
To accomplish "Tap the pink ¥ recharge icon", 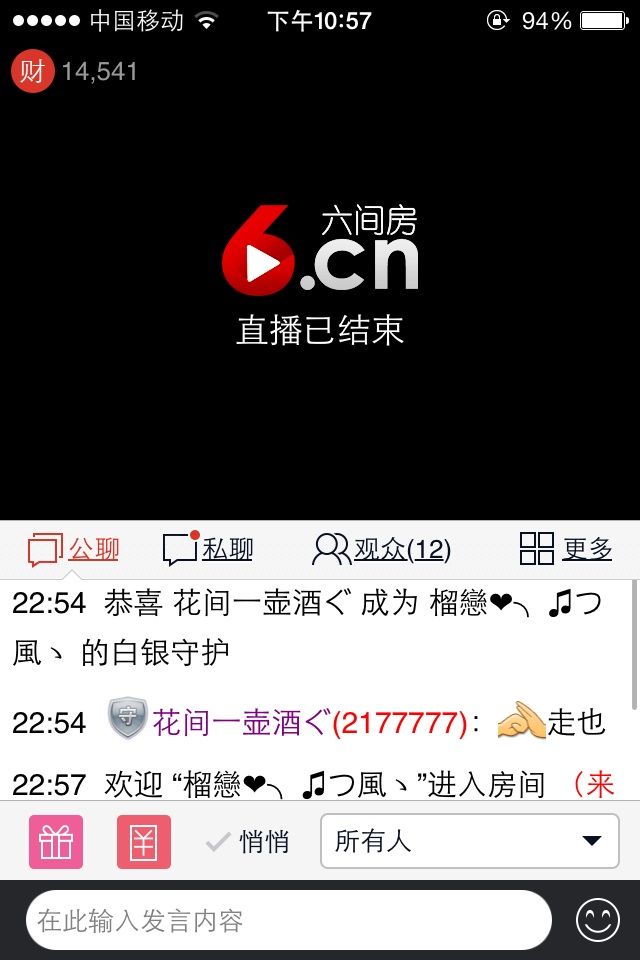I will coord(144,842).
